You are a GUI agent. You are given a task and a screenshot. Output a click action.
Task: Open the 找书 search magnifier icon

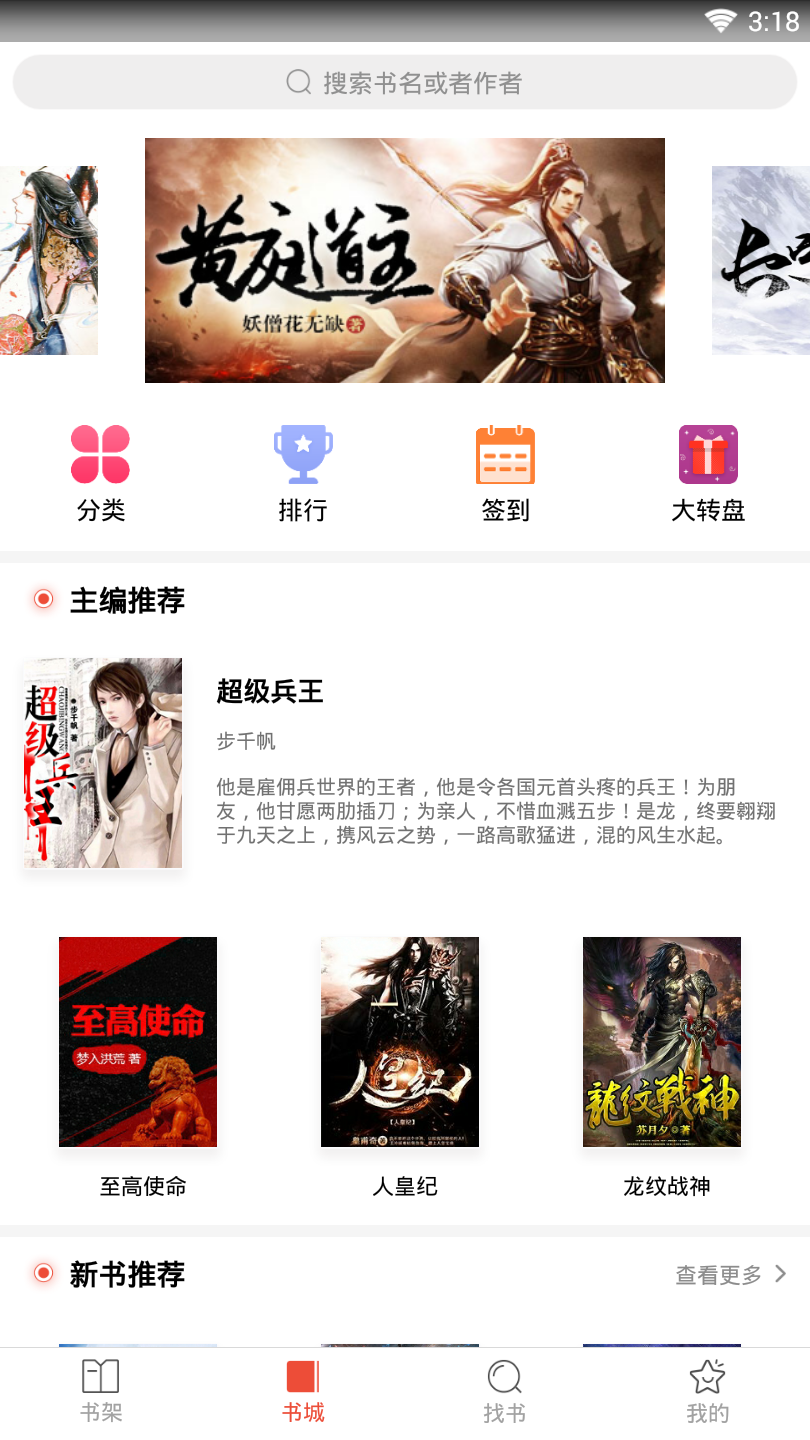[505, 1377]
